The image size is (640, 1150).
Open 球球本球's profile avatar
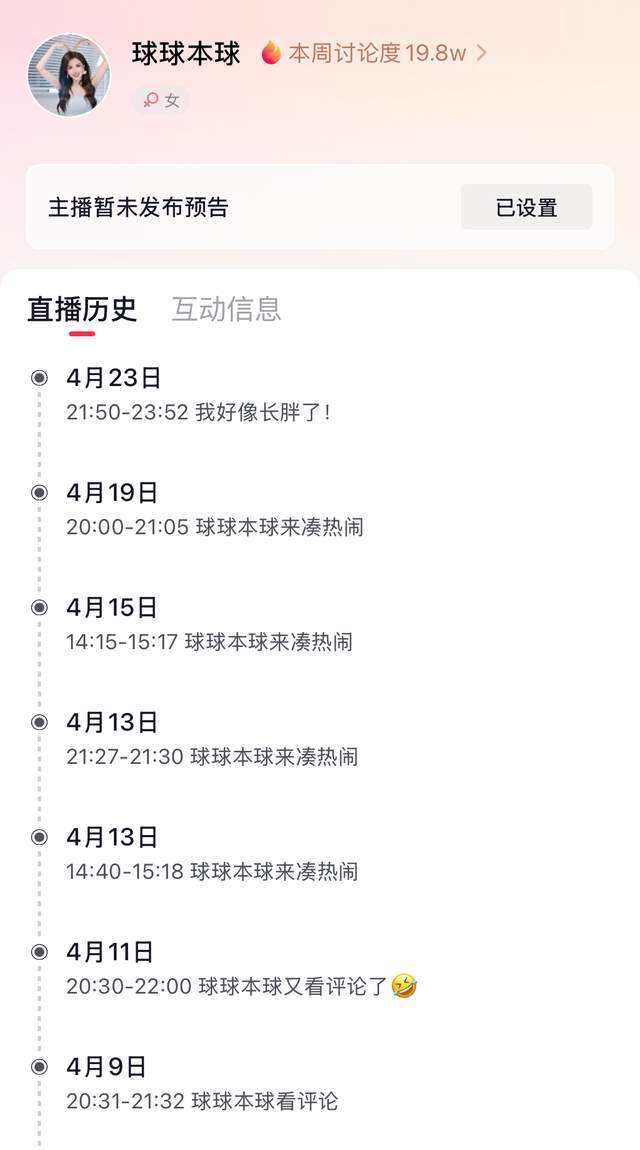pos(69,75)
